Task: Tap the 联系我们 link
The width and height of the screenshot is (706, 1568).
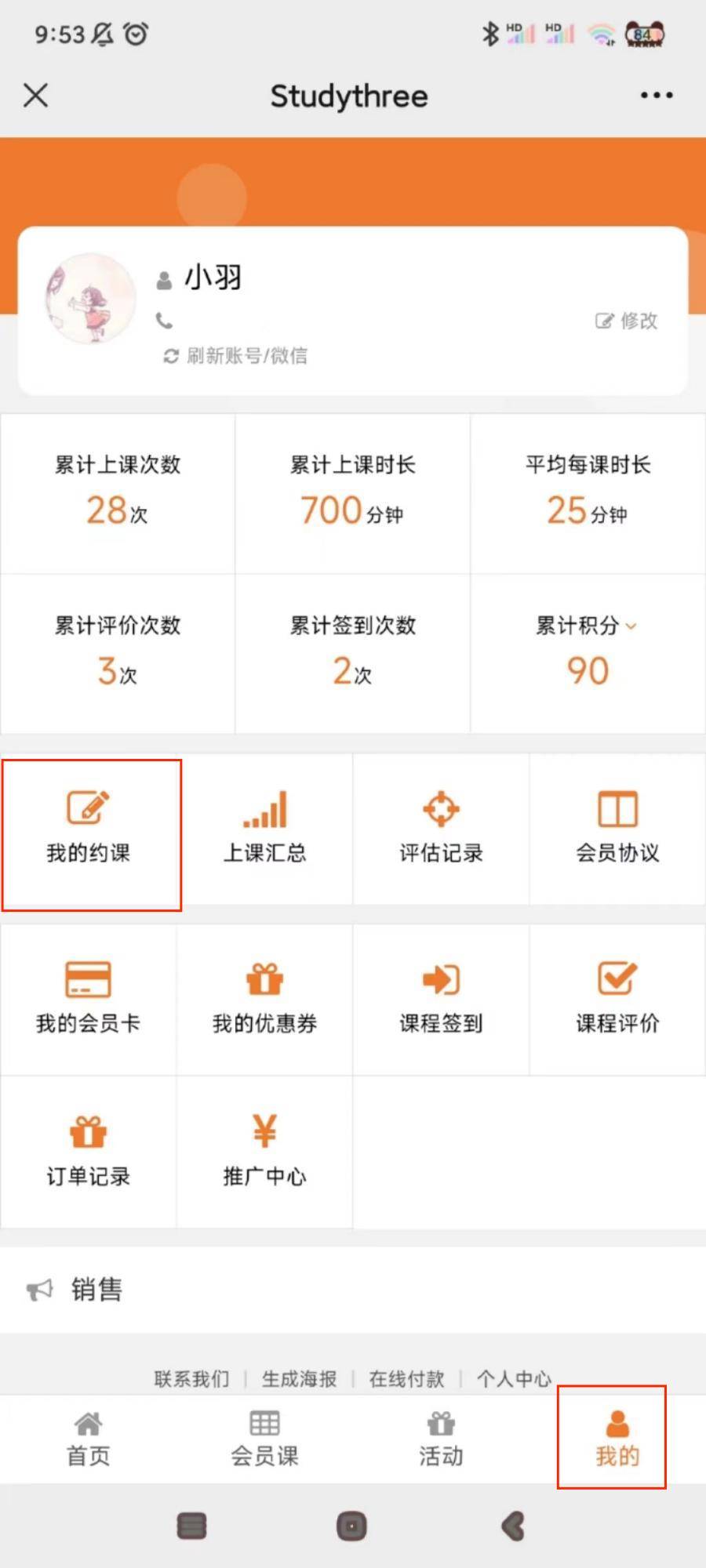Action: pos(191,1379)
